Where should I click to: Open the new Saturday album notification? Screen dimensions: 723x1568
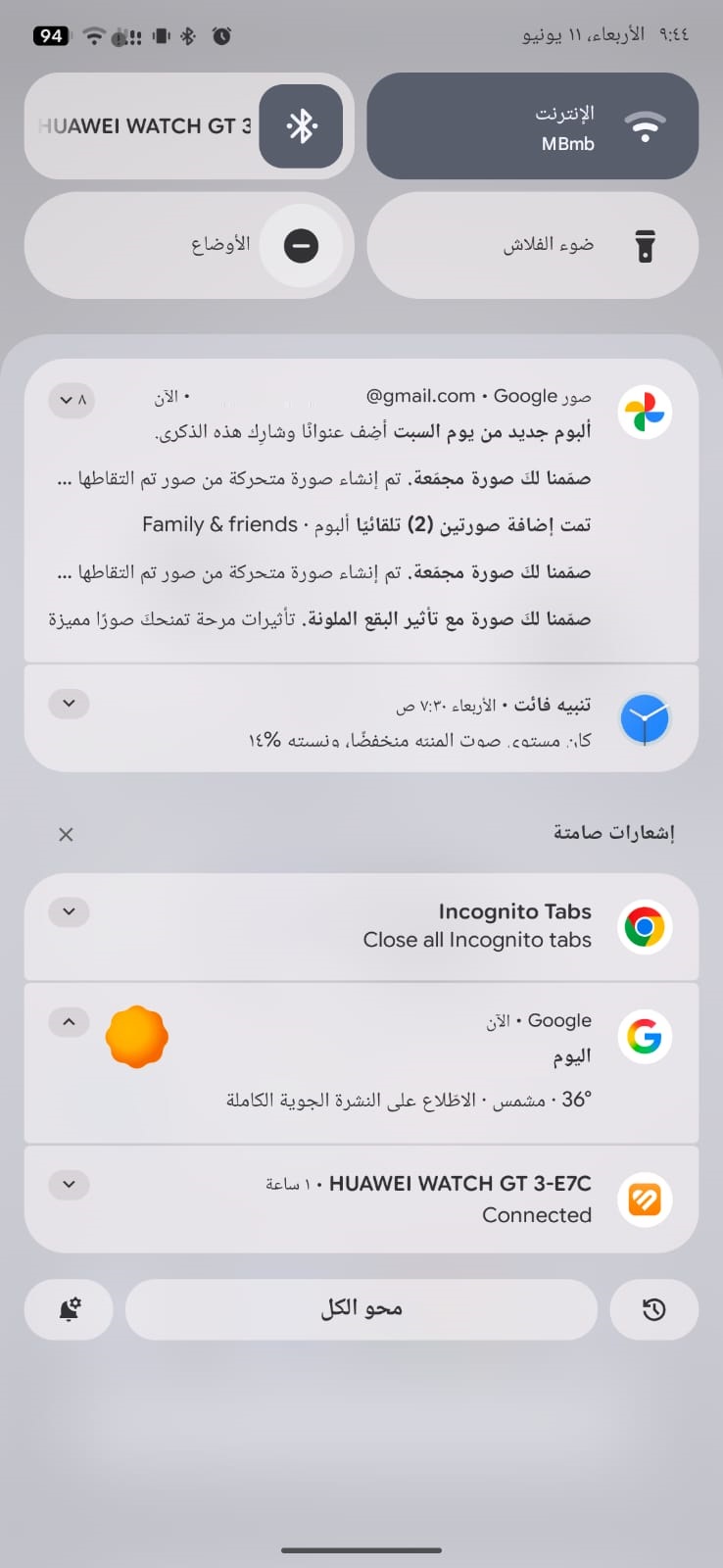click(373, 432)
